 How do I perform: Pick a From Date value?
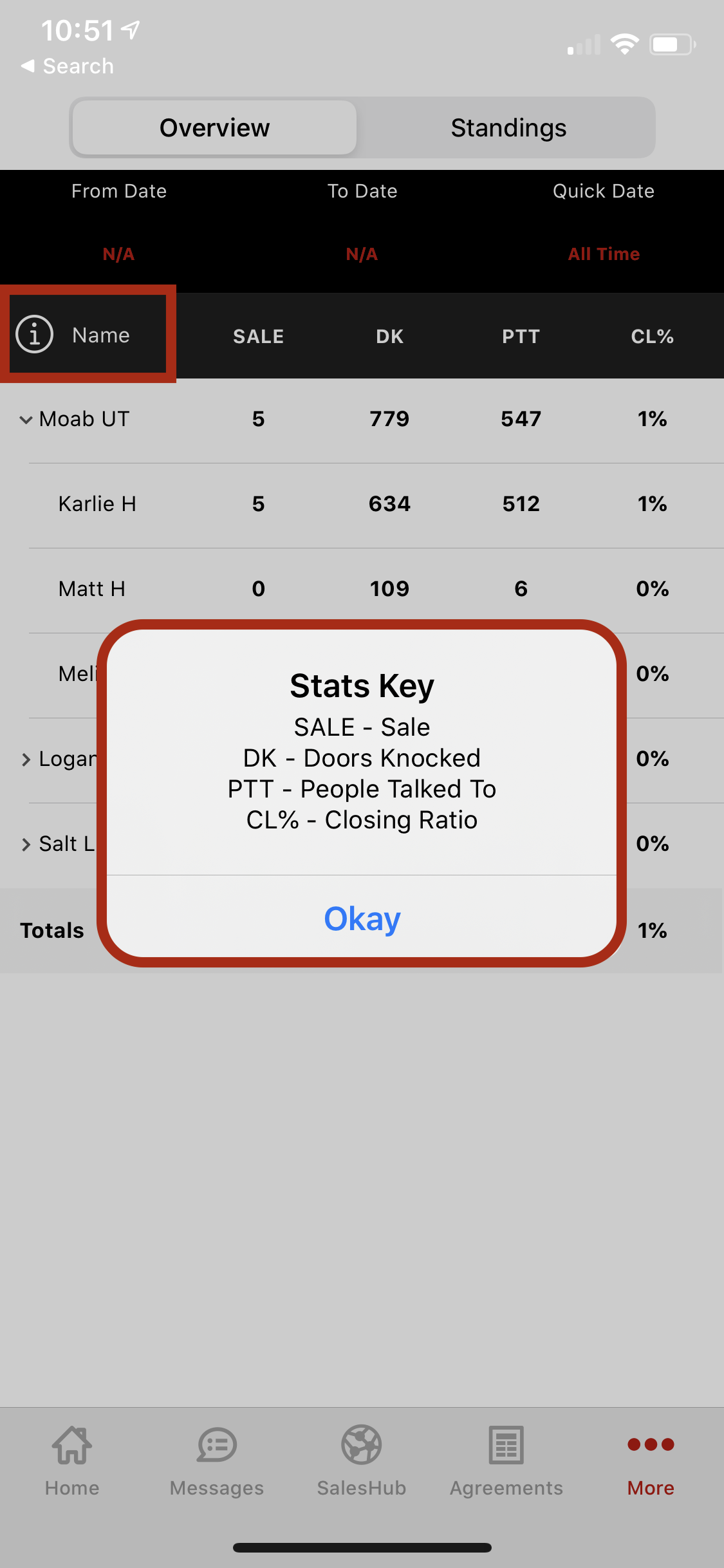[x=118, y=254]
